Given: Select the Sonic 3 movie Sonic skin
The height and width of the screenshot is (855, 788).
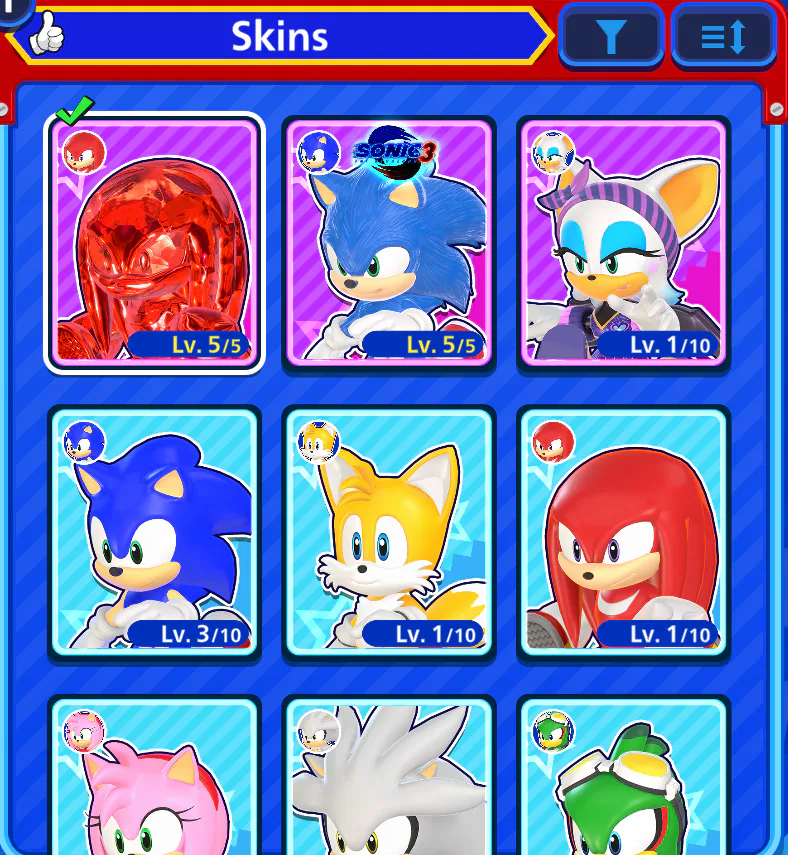Looking at the screenshot, I should tap(389, 242).
